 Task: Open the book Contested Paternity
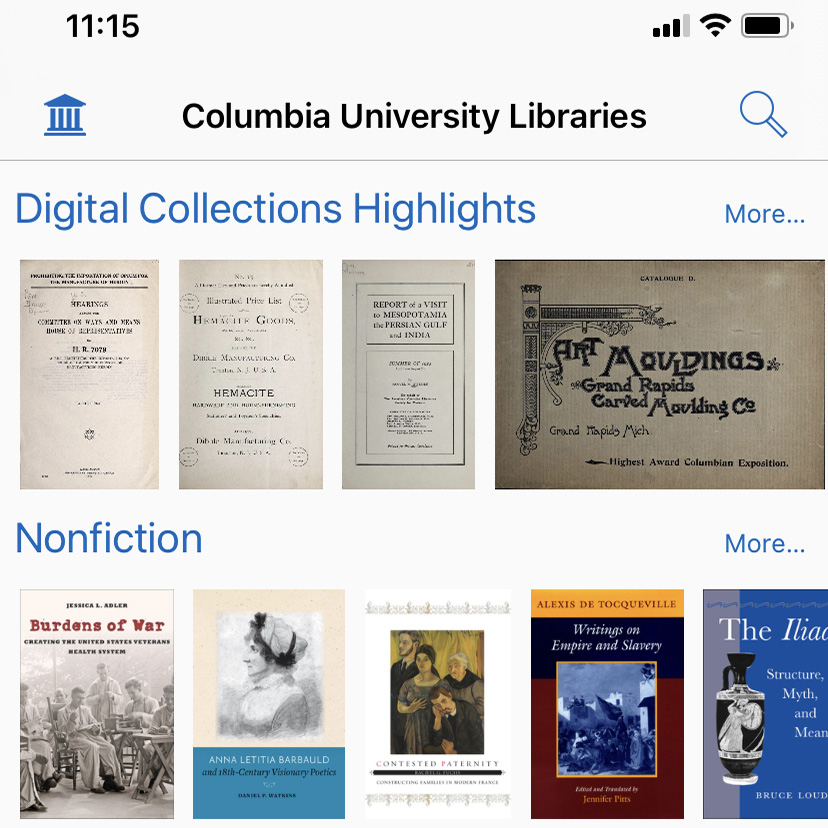click(x=437, y=703)
